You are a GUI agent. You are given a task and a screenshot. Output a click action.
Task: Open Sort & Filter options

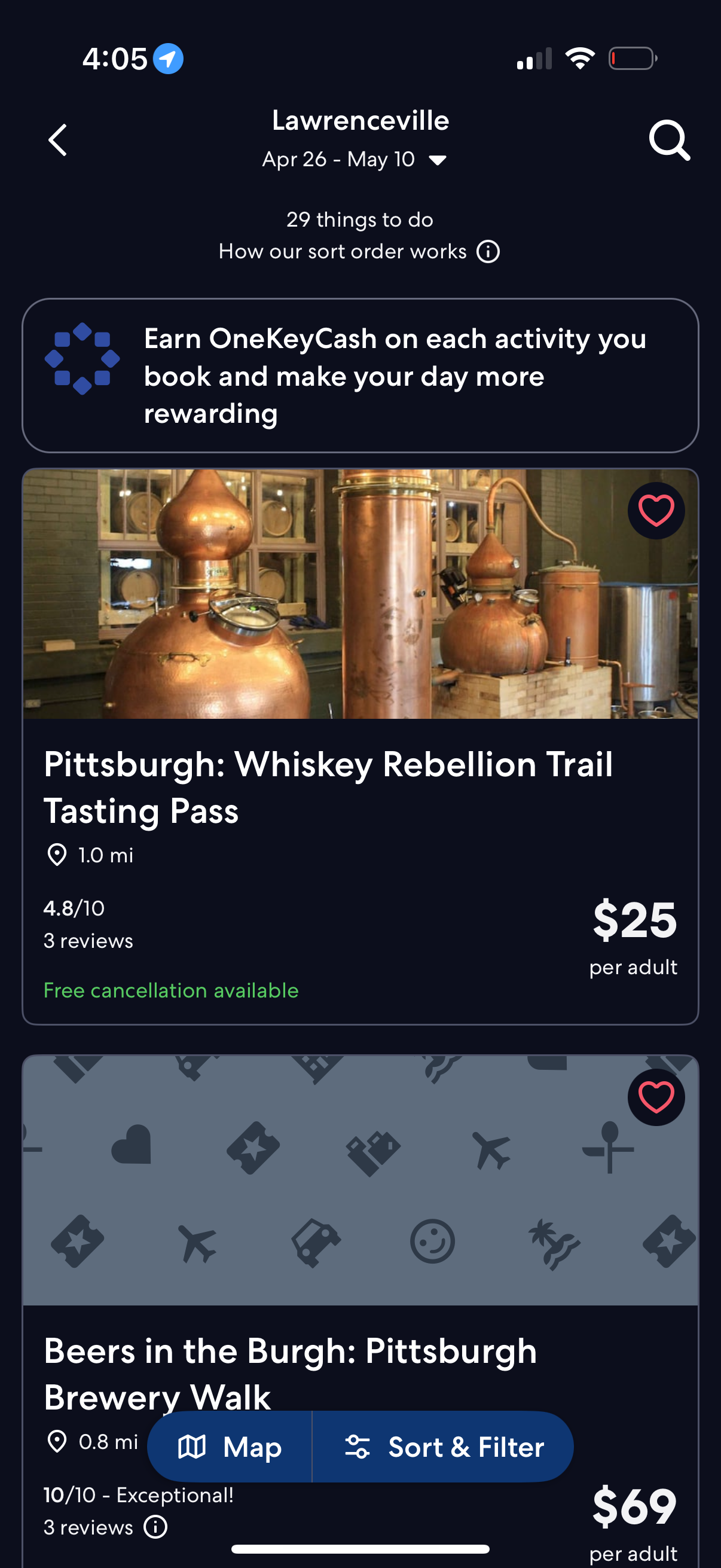coord(444,1447)
